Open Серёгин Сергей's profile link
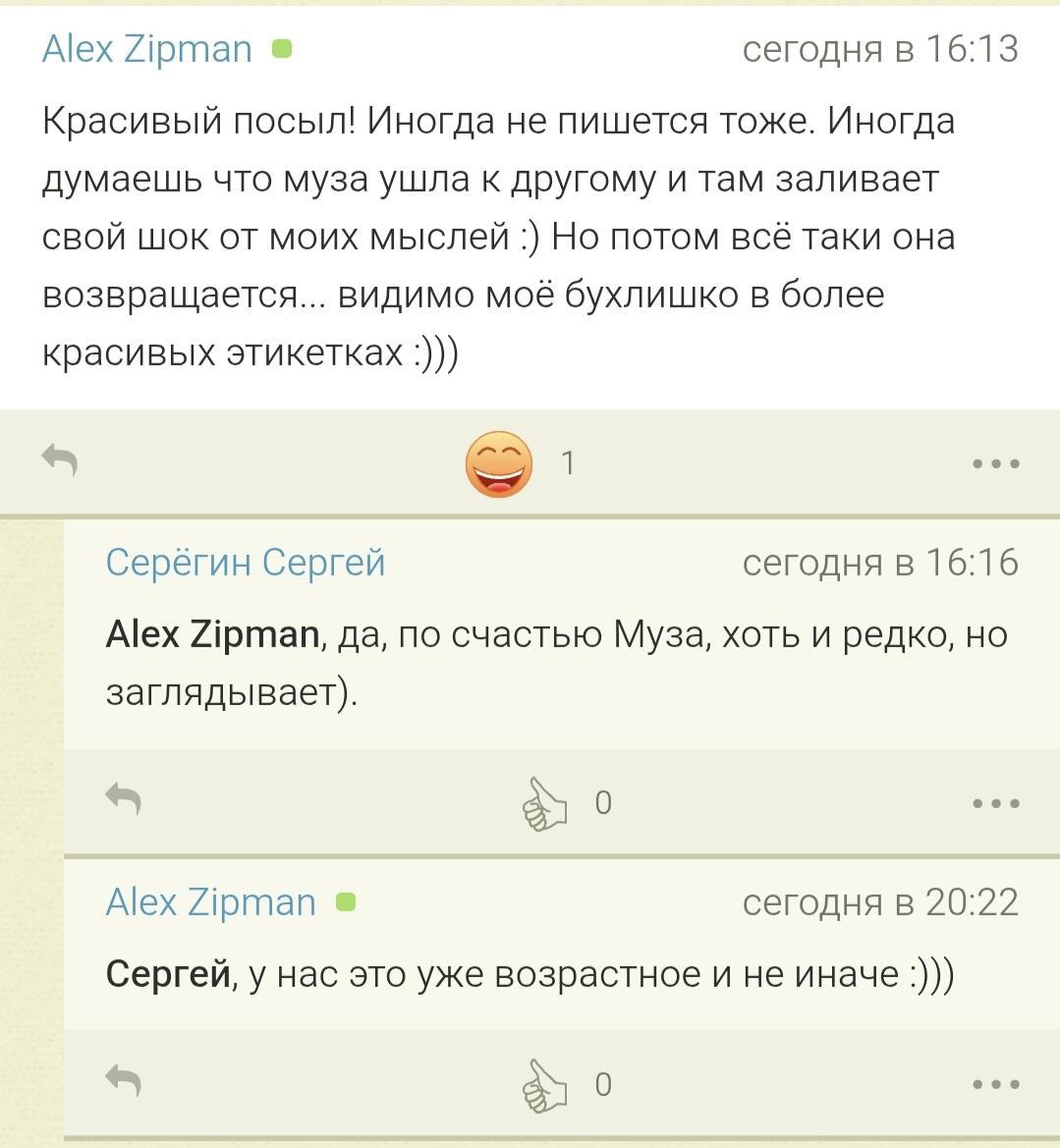The height and width of the screenshot is (1148, 1060). click(x=245, y=562)
